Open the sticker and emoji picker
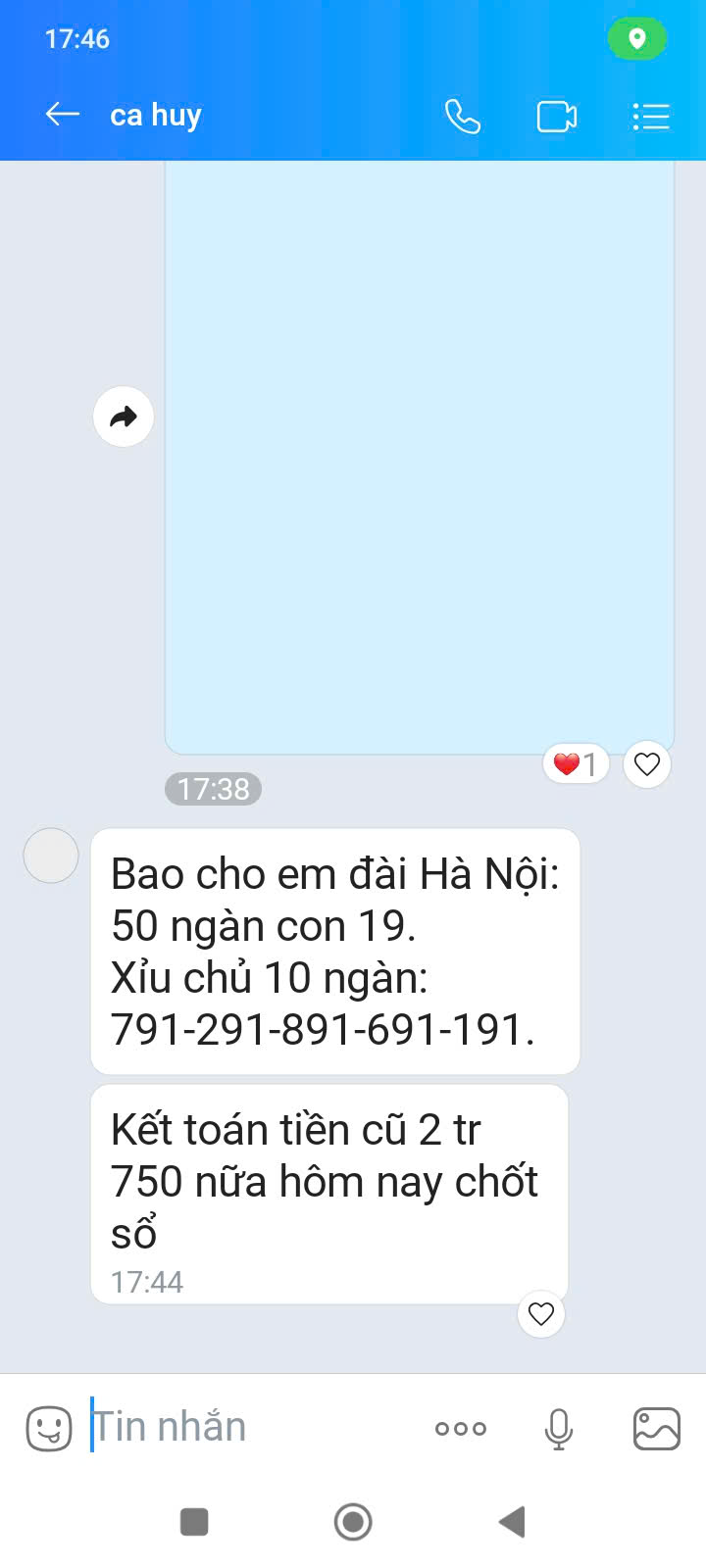This screenshot has width=706, height=1568. [49, 1428]
